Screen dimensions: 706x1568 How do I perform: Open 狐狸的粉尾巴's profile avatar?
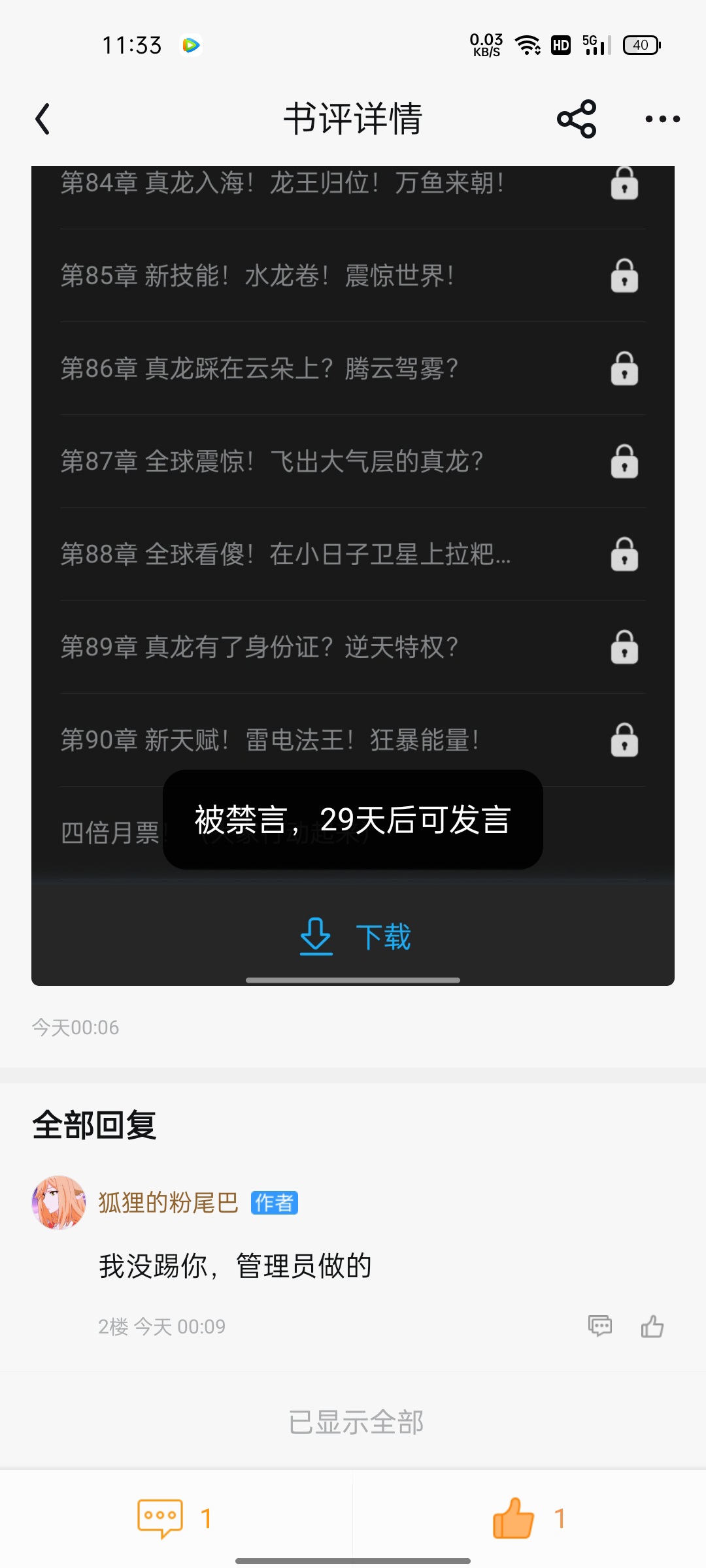(x=59, y=1203)
